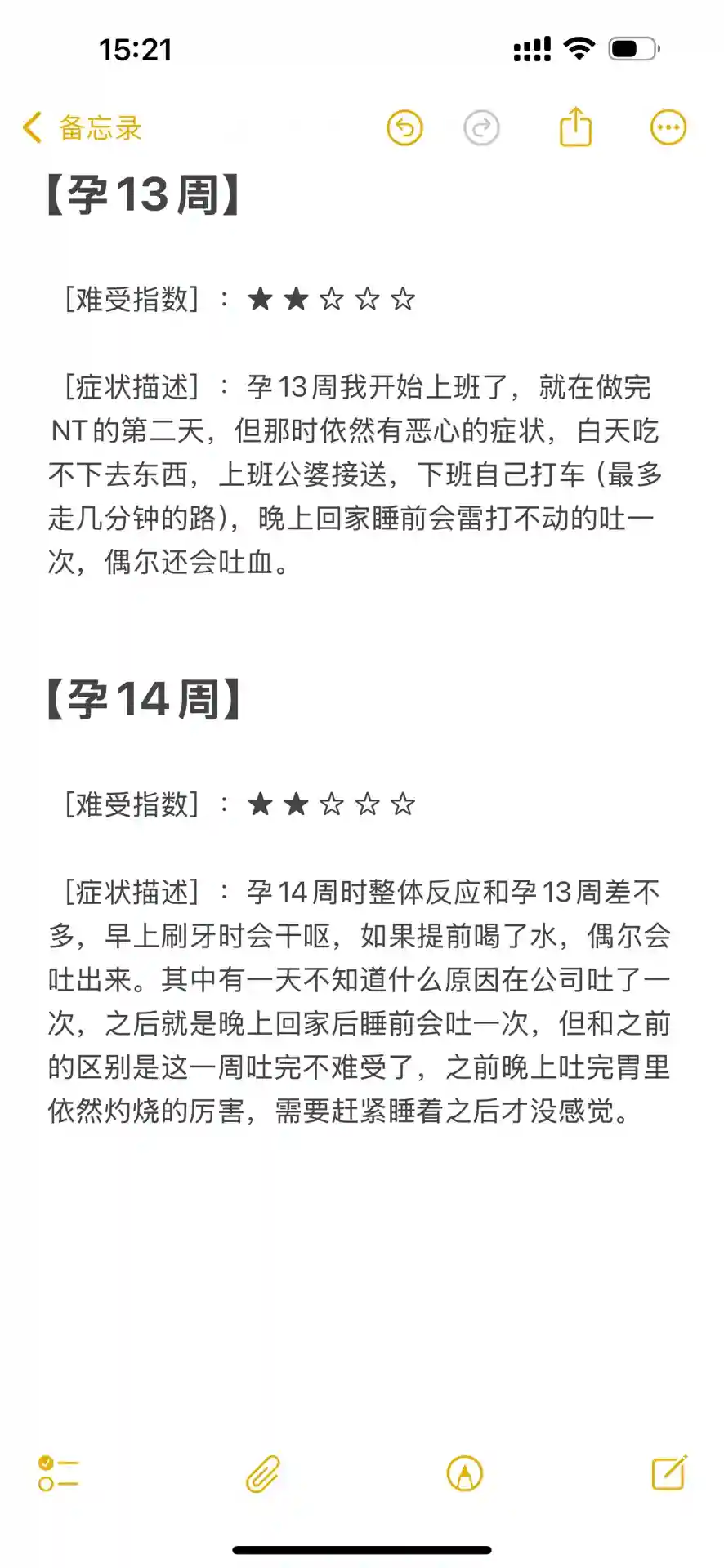Compose a new note
Viewport: 724px width, 1568px height.
669,1472
